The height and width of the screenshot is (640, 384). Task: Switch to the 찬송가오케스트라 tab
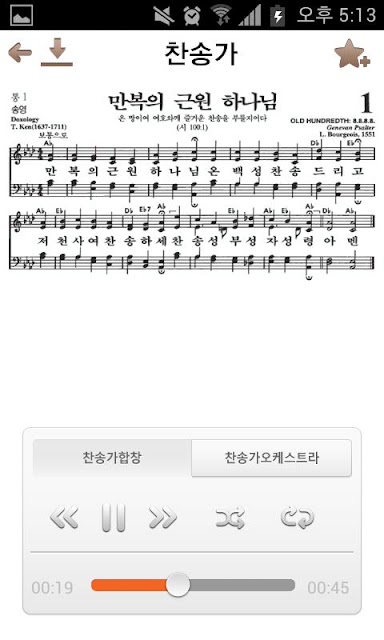(x=271, y=457)
